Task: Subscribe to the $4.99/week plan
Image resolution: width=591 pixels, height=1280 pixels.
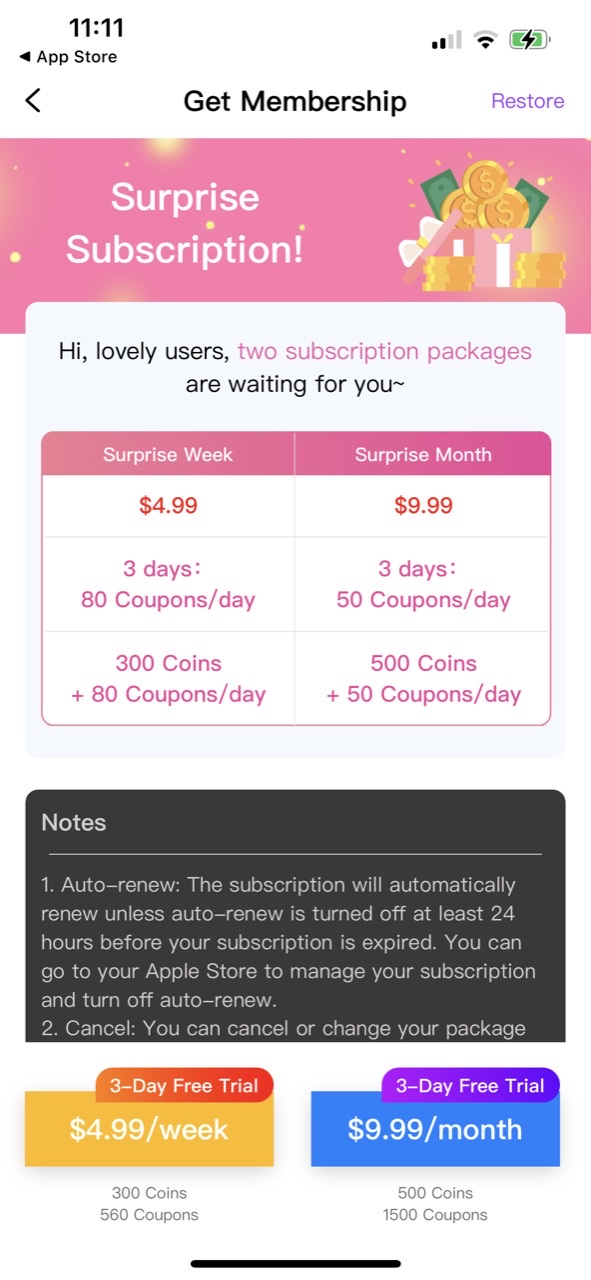Action: point(149,1129)
